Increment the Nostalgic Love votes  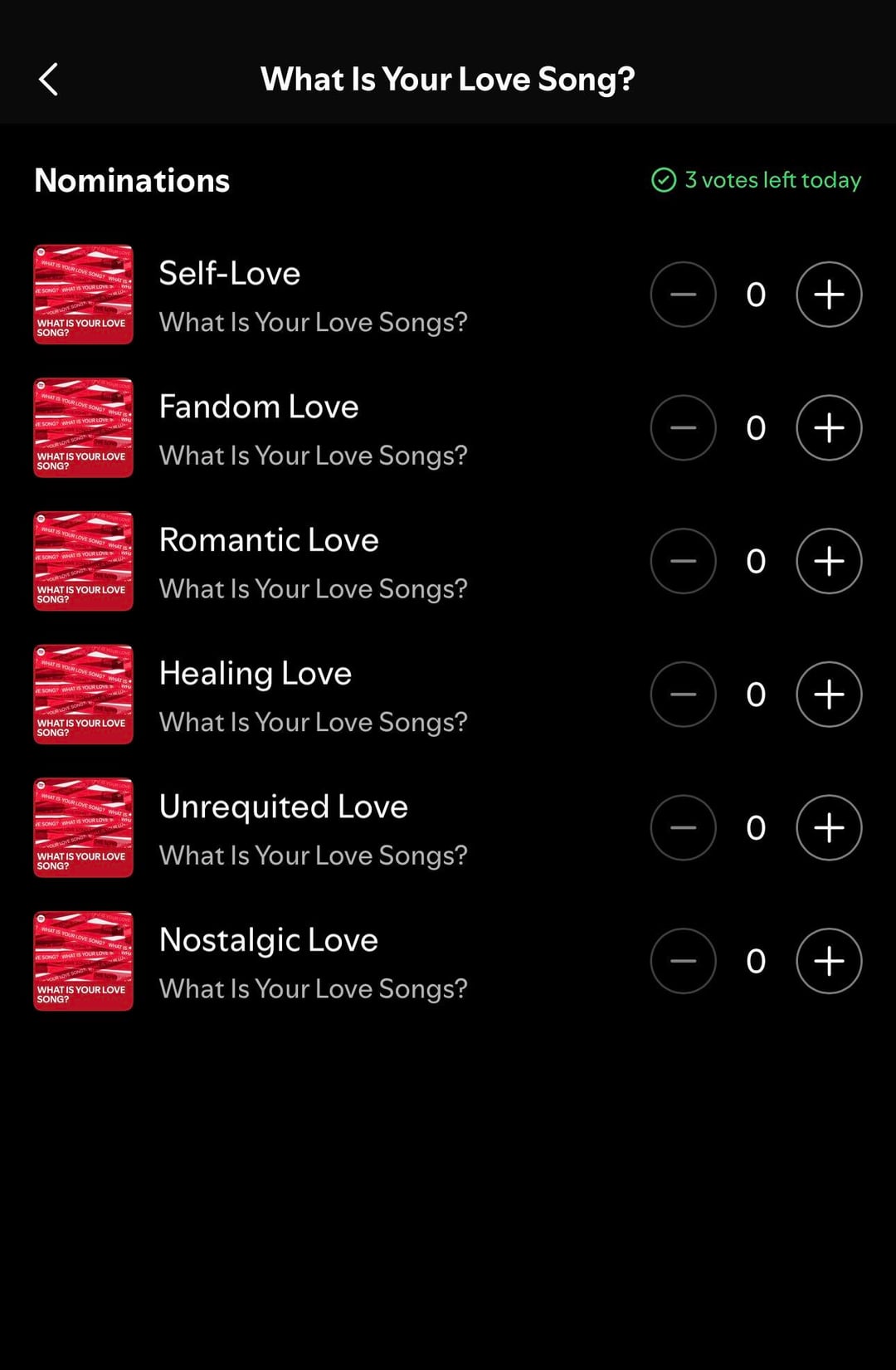tap(828, 961)
